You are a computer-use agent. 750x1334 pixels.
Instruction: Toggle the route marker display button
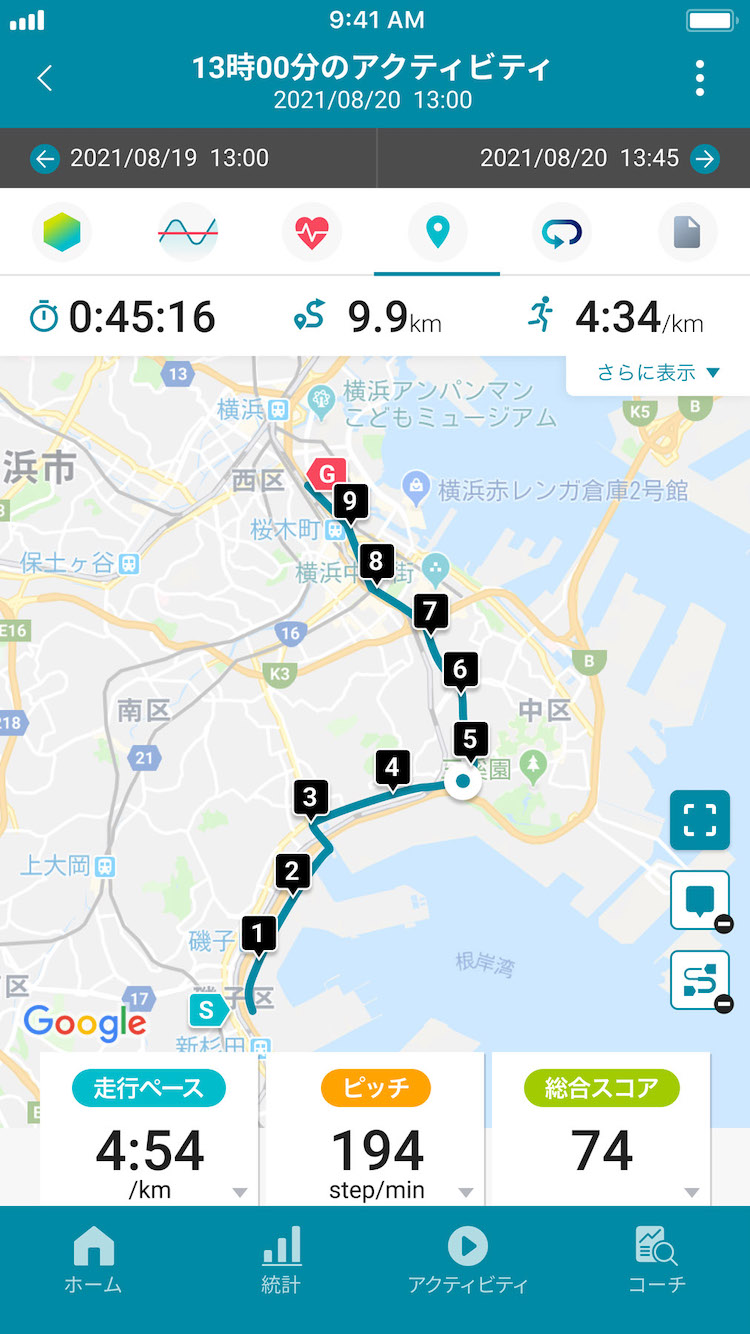click(700, 981)
